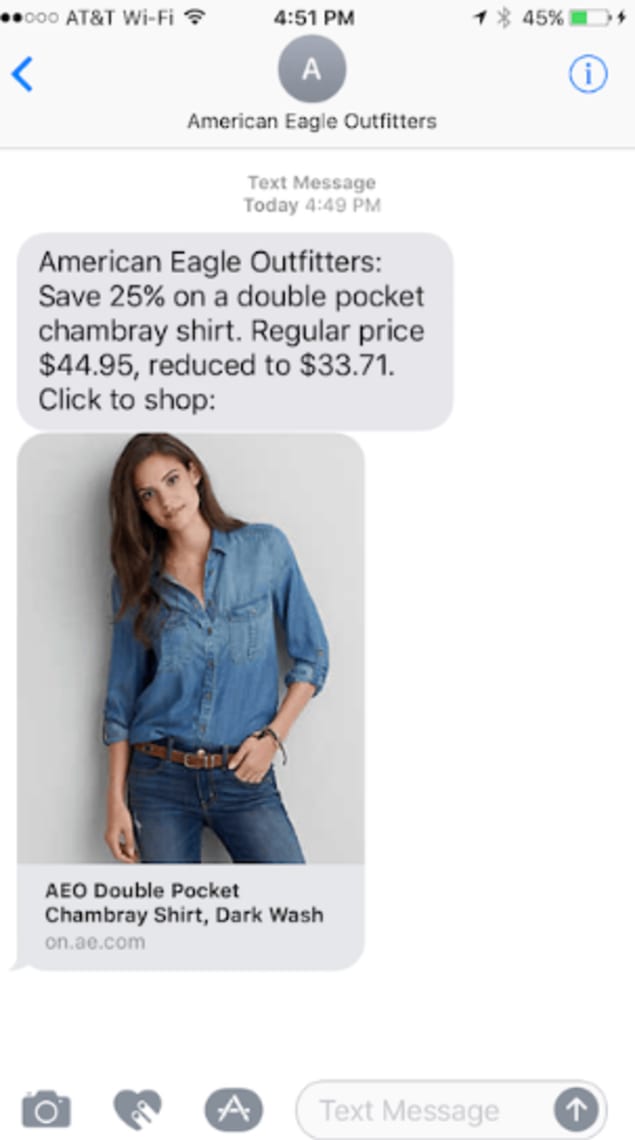The width and height of the screenshot is (635, 1140).
Task: Open the AEO Chambray Shirt link preview
Action: [190, 700]
